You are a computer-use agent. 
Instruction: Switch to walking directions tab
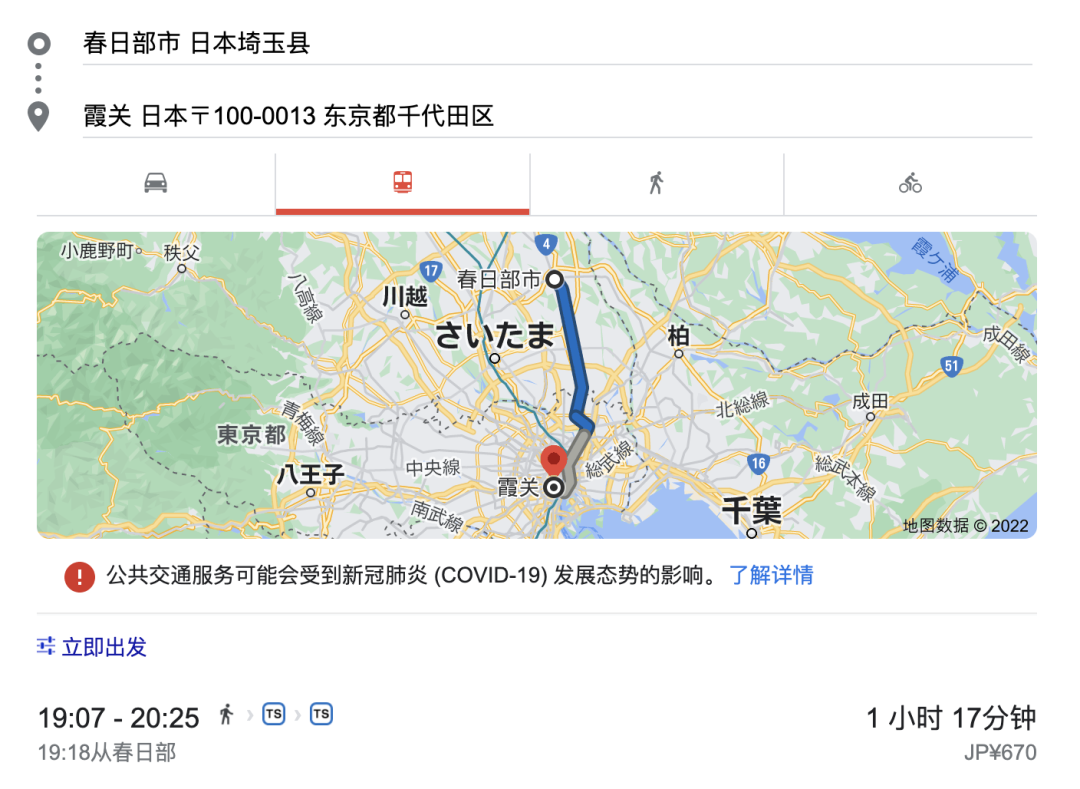coord(656,183)
